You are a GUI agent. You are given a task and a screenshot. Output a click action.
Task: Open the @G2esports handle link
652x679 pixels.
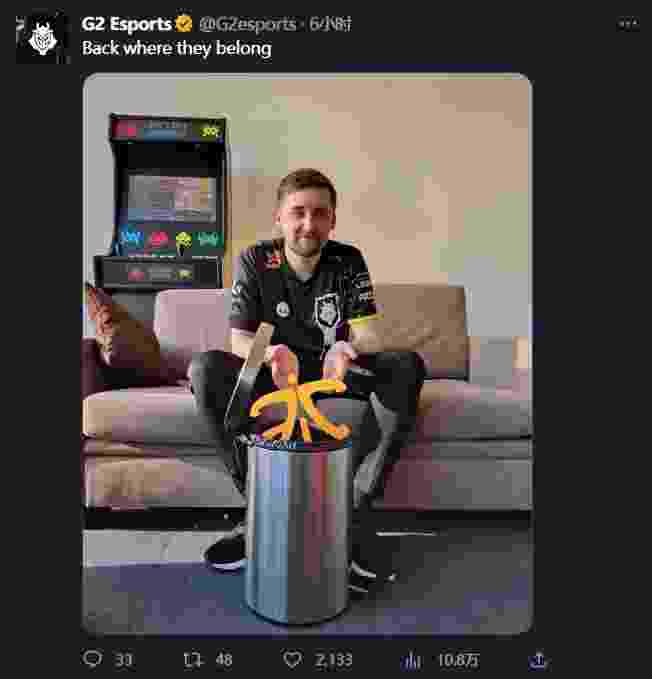(x=250, y=23)
